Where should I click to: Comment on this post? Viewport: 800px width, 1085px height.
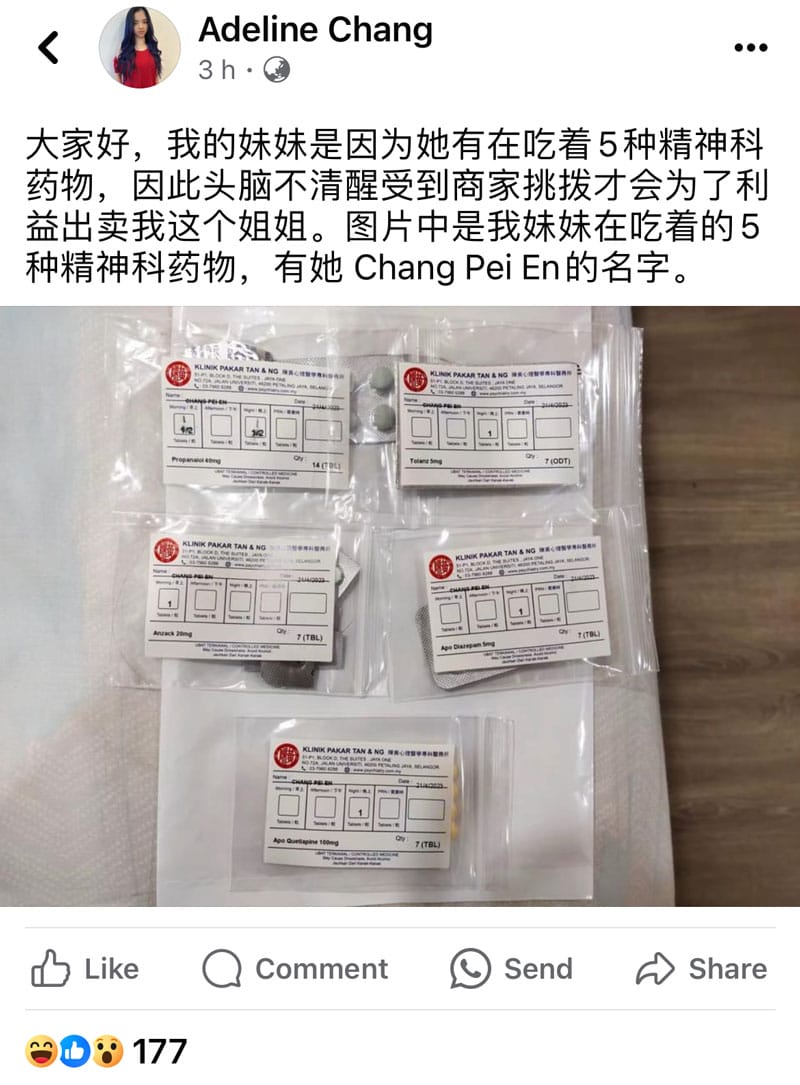point(295,968)
